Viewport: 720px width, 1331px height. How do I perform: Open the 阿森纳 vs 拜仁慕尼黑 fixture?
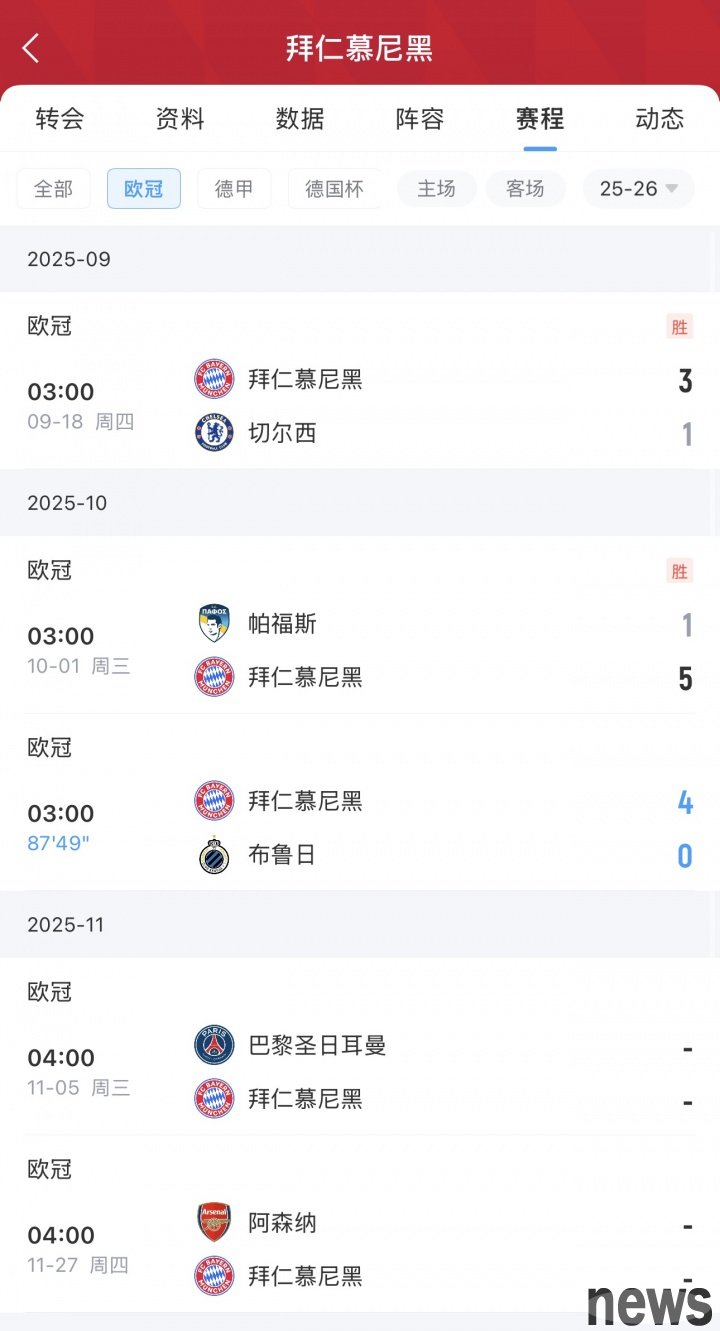click(360, 1249)
